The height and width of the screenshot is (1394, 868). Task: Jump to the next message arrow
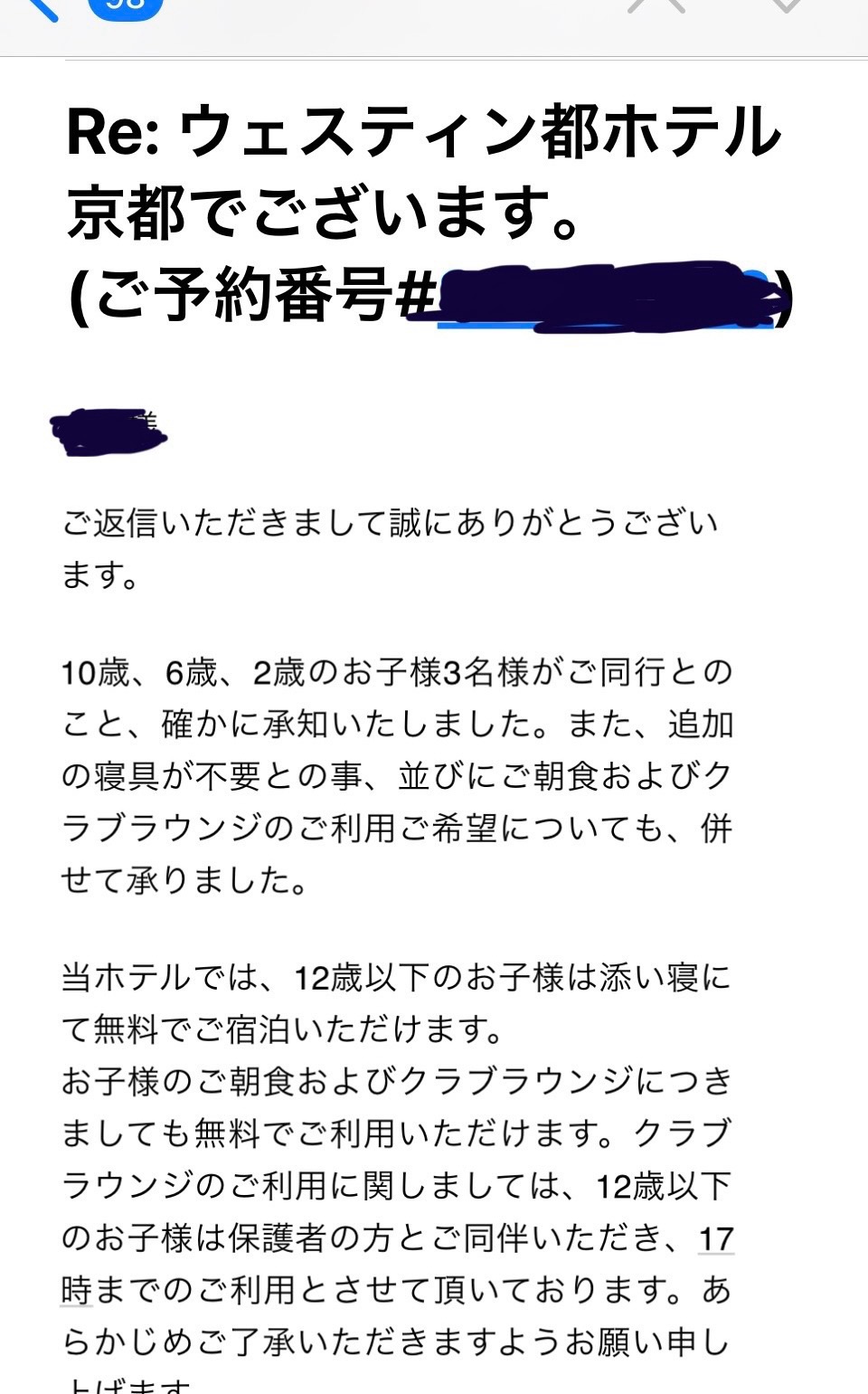786,6
